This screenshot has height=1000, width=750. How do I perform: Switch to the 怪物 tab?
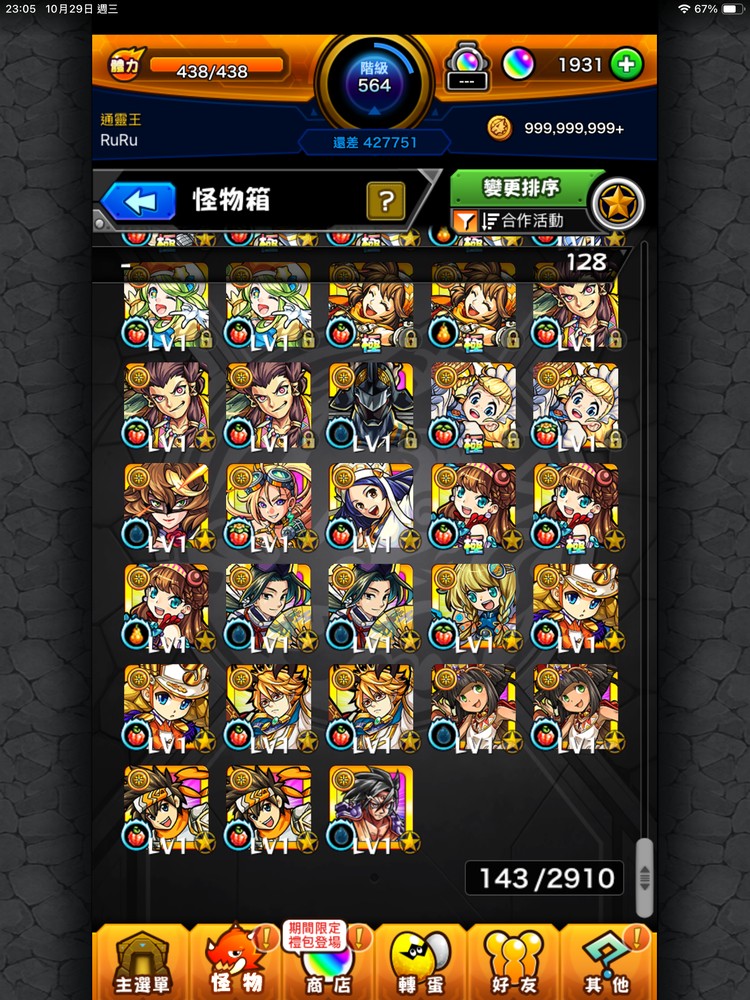point(234,962)
